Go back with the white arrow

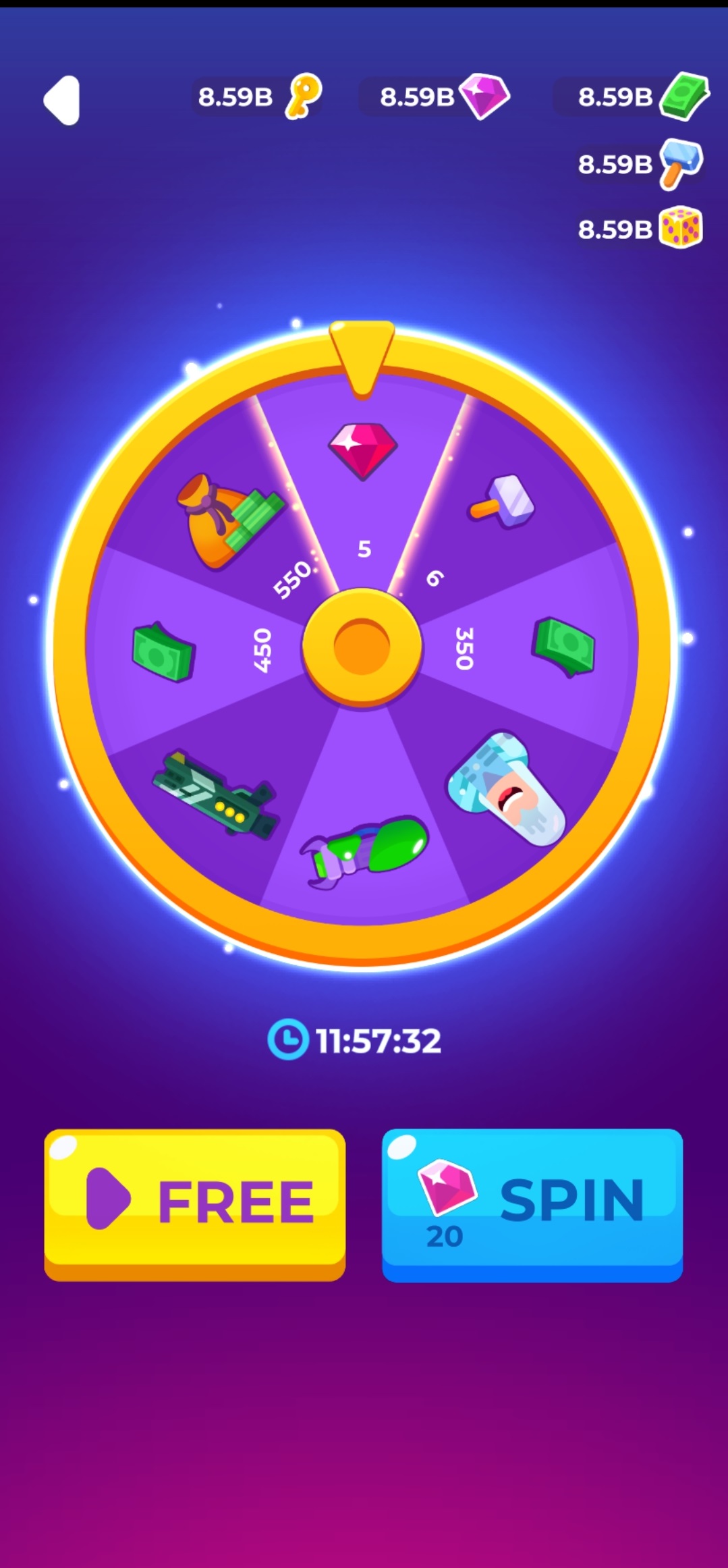coord(62,100)
